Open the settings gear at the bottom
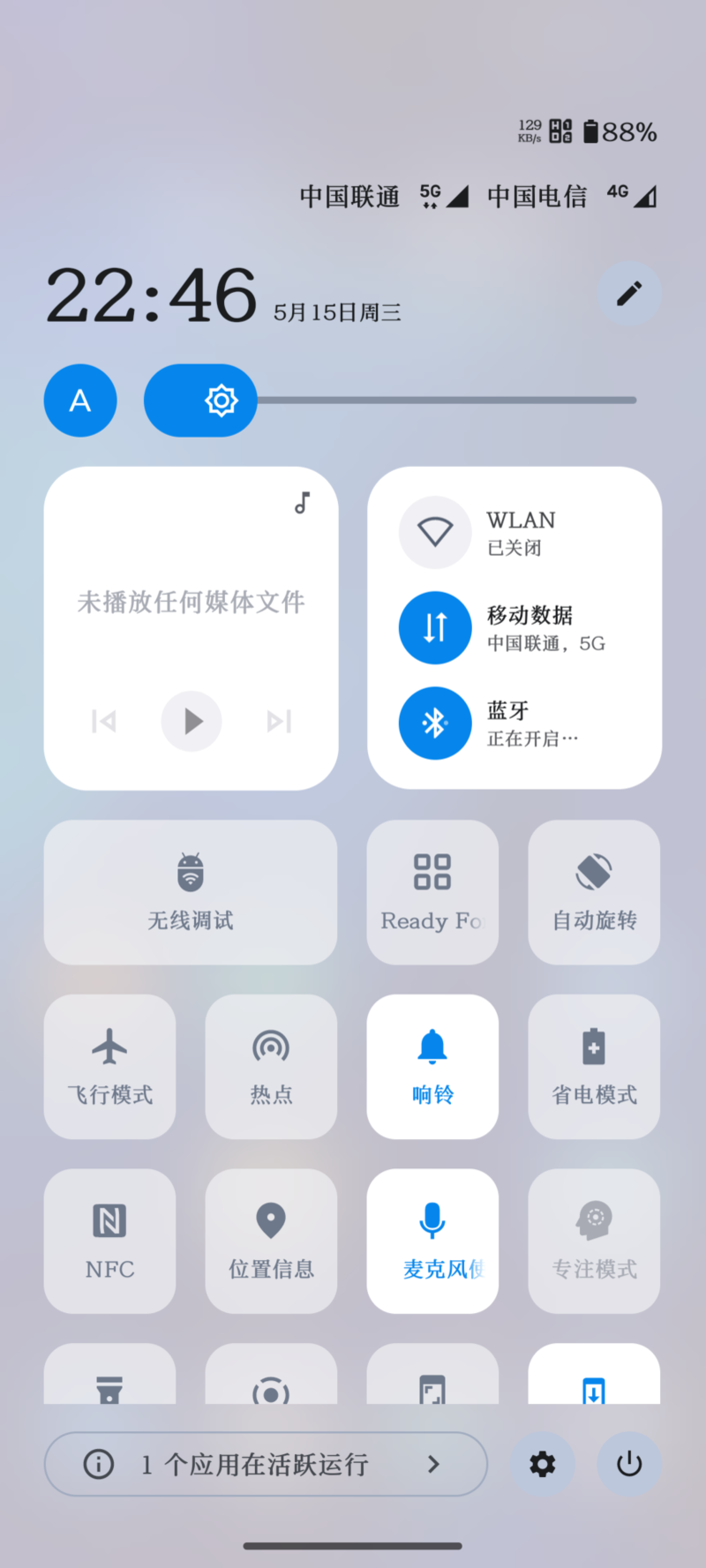Viewport: 706px width, 1568px height. coord(543,1464)
